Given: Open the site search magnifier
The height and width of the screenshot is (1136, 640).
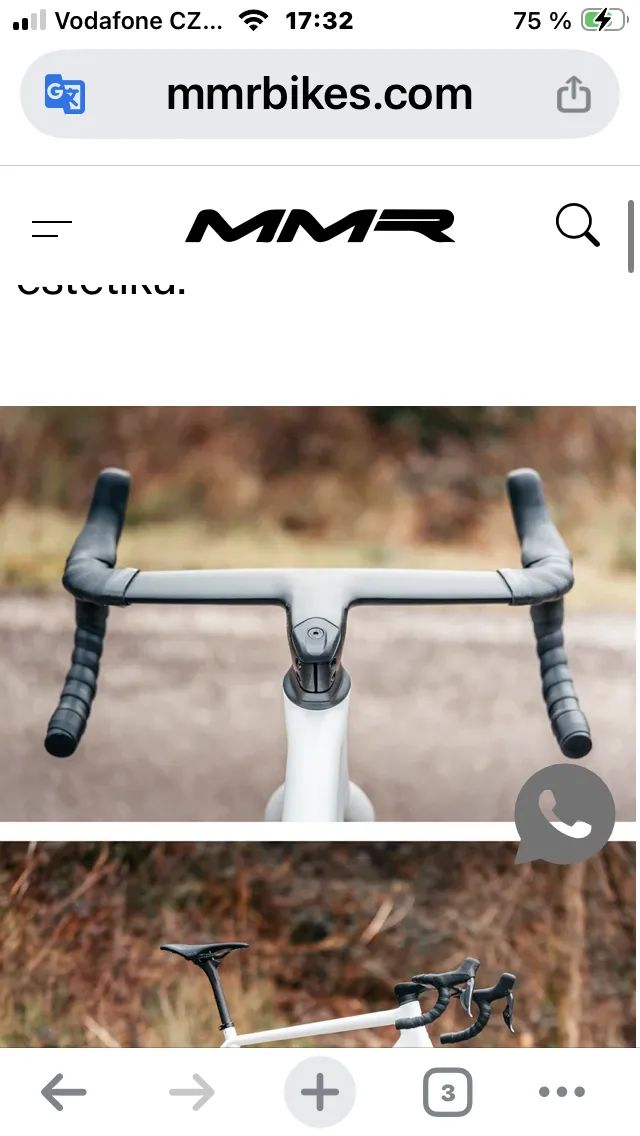Looking at the screenshot, I should point(577,226).
